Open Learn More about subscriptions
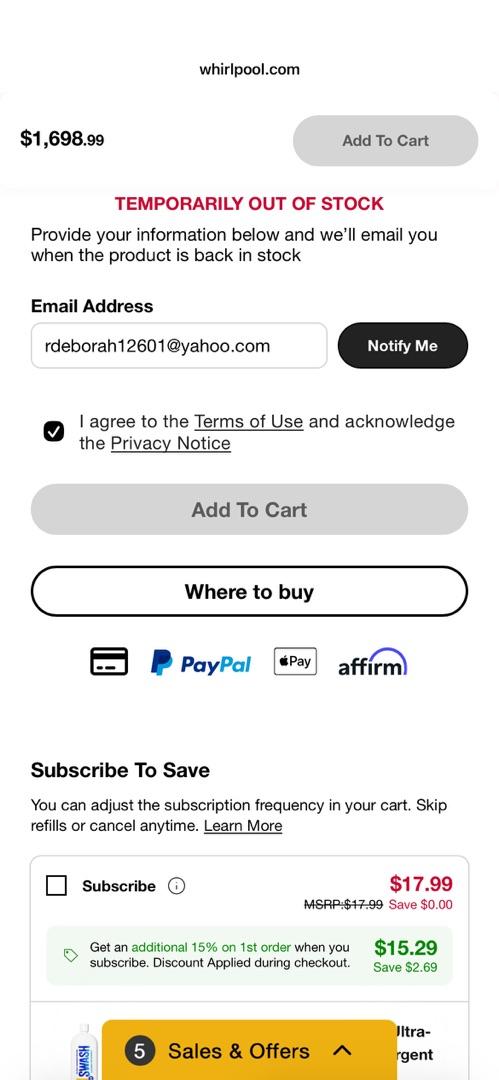The width and height of the screenshot is (499, 1080). pos(243,826)
